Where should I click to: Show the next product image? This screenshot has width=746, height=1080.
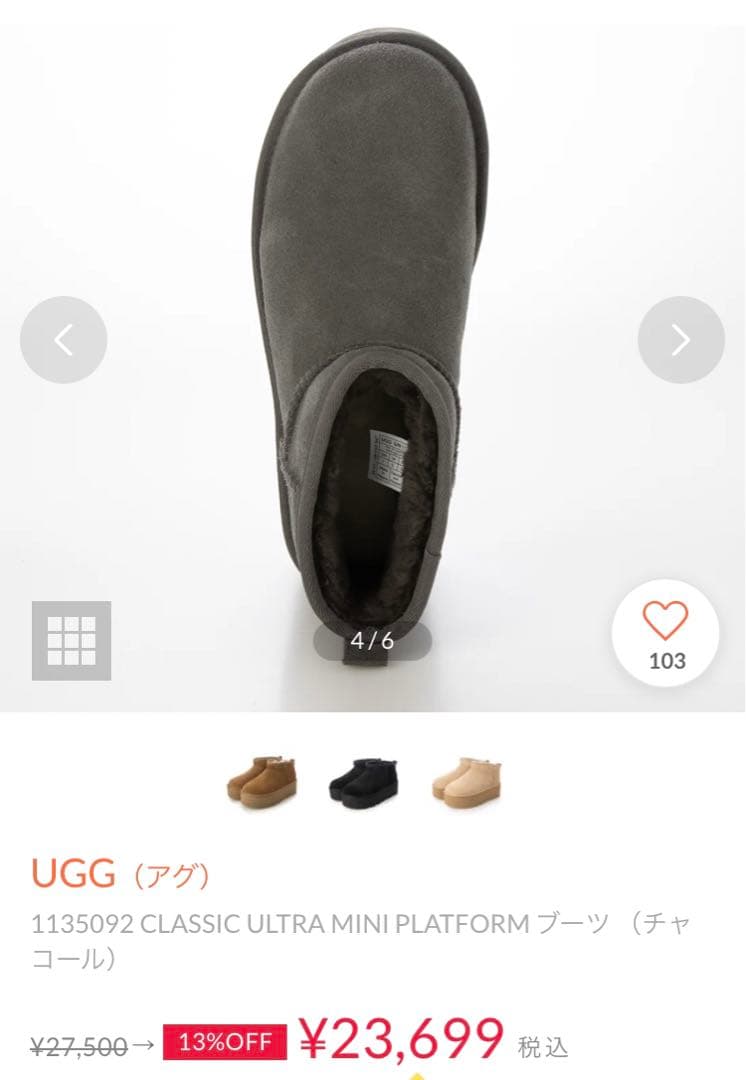point(680,340)
